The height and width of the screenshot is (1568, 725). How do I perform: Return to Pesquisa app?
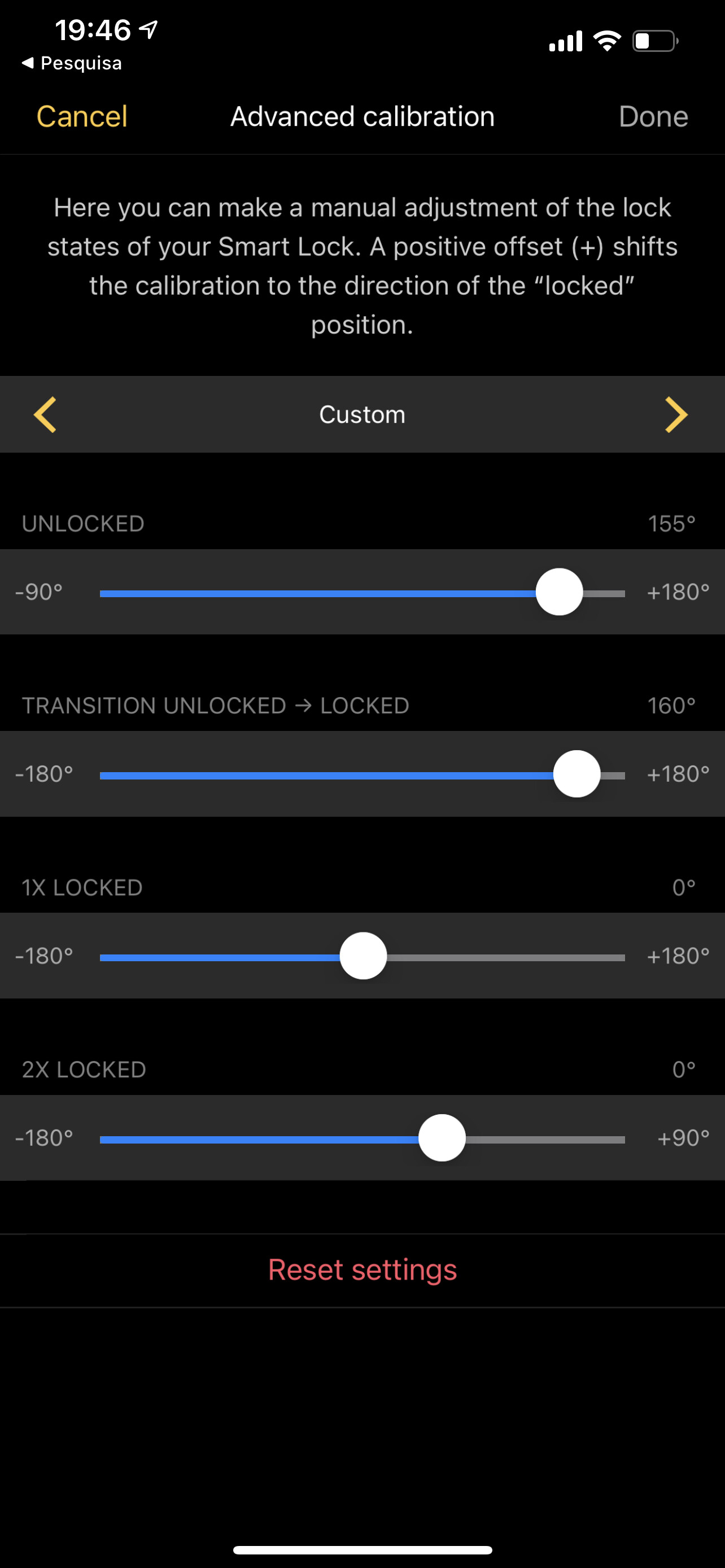[x=72, y=63]
